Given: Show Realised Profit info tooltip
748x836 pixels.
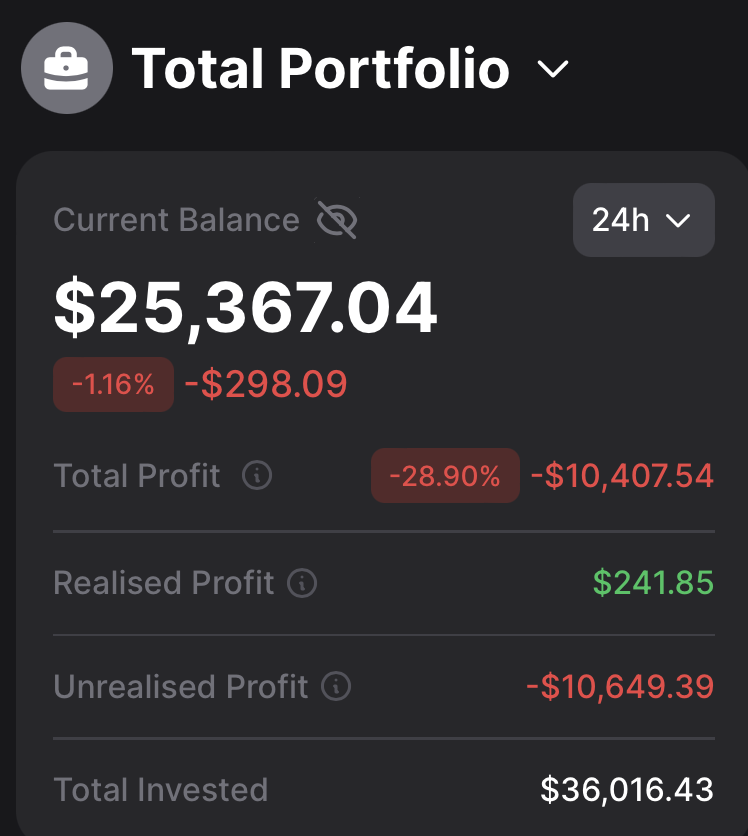Looking at the screenshot, I should point(302,583).
